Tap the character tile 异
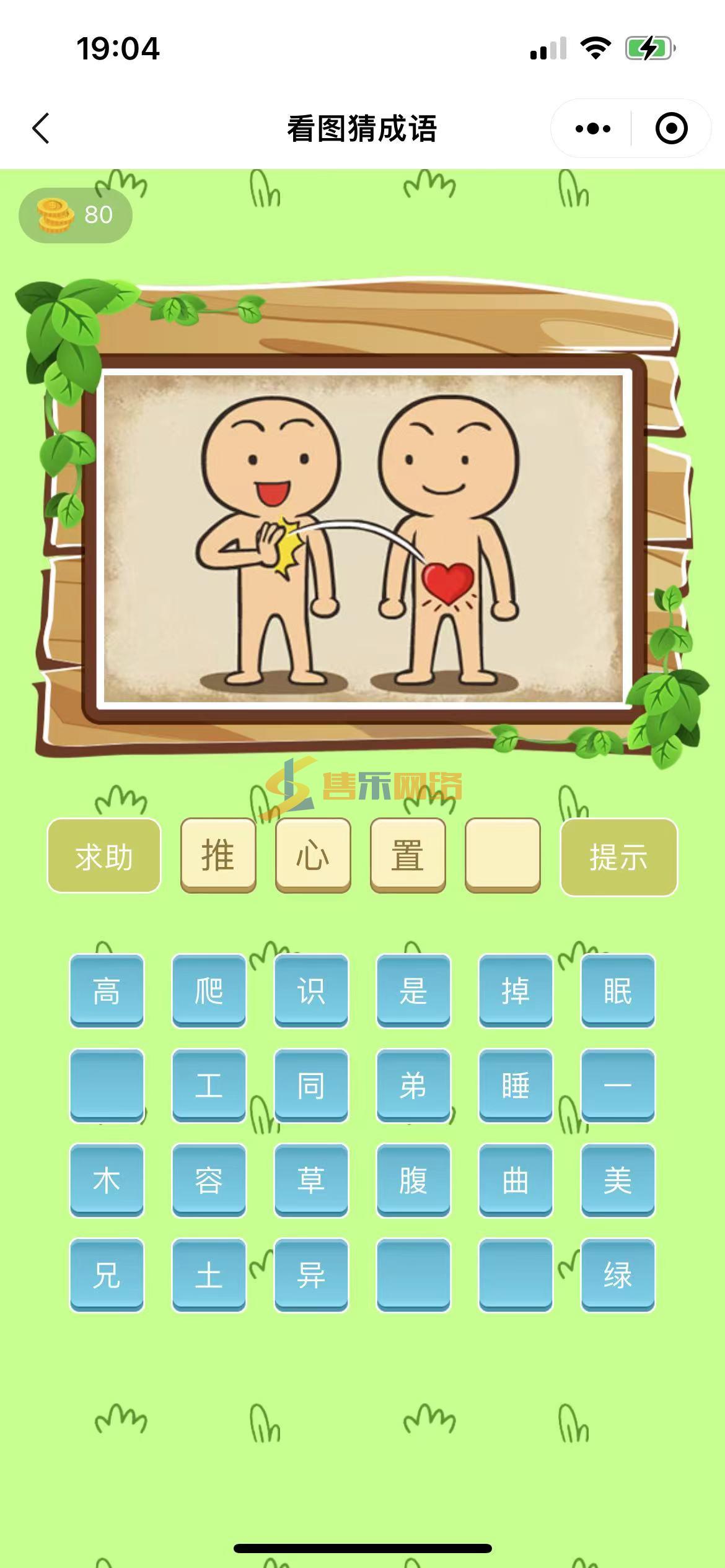The image size is (725, 1568). pos(311,1275)
